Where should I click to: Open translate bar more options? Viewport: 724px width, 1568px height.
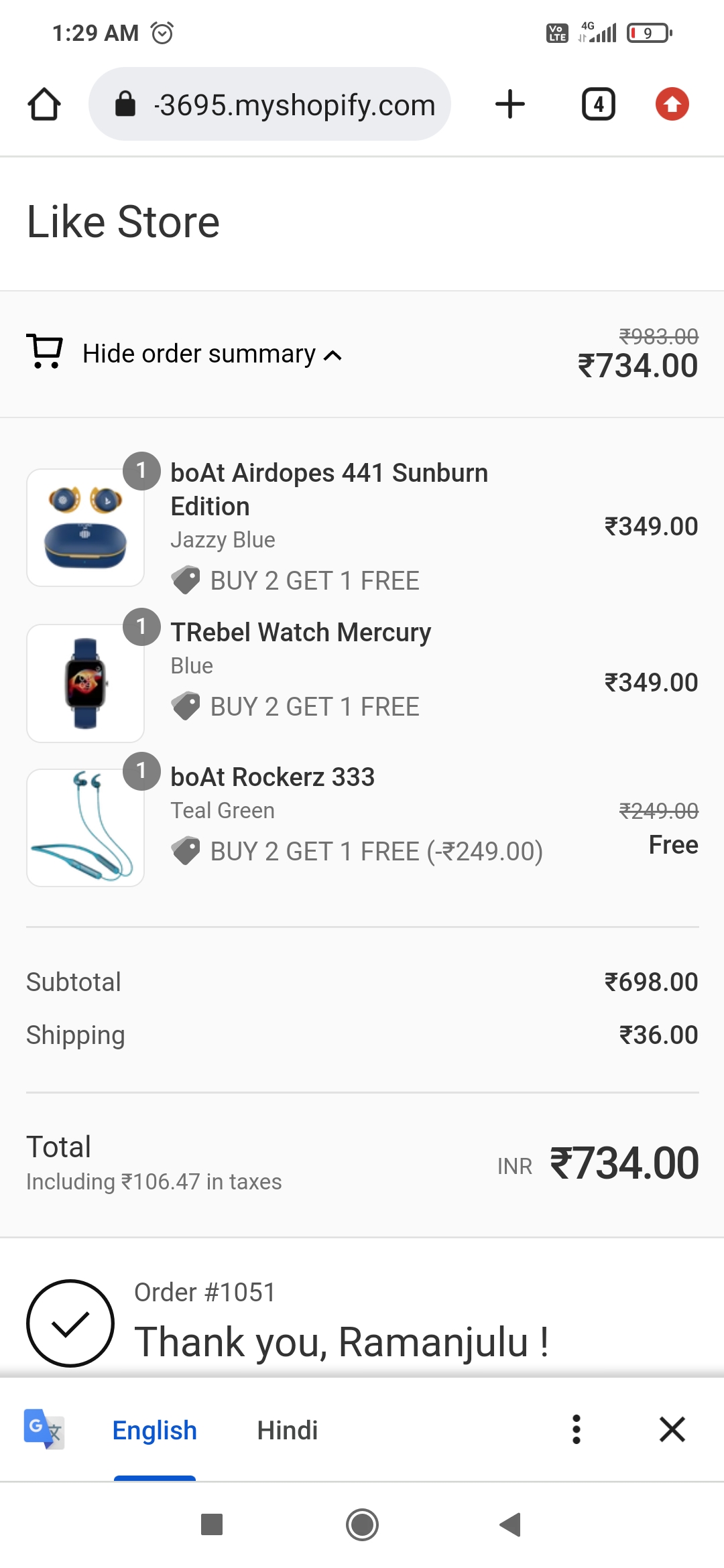pos(576,1429)
